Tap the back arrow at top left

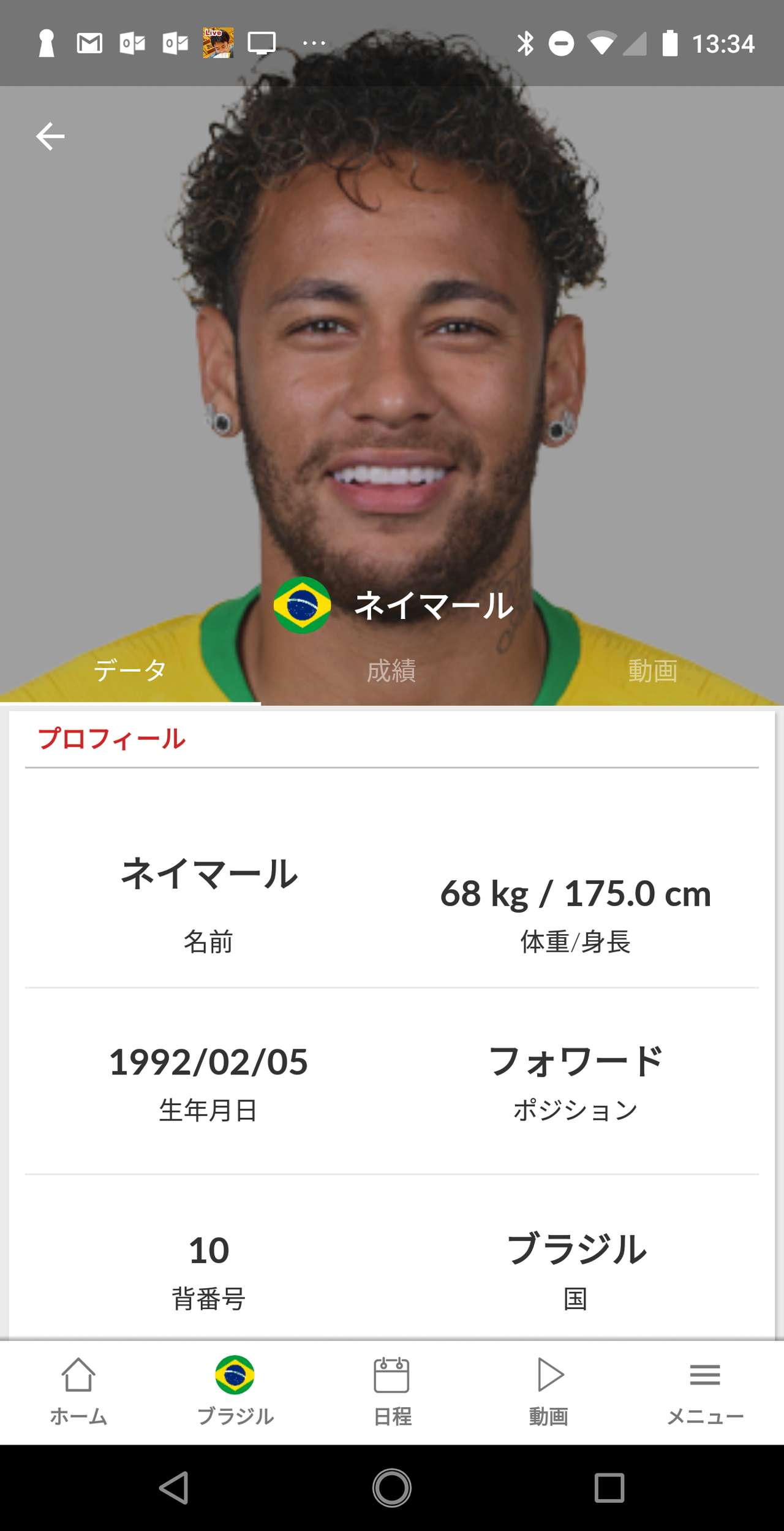click(x=49, y=136)
